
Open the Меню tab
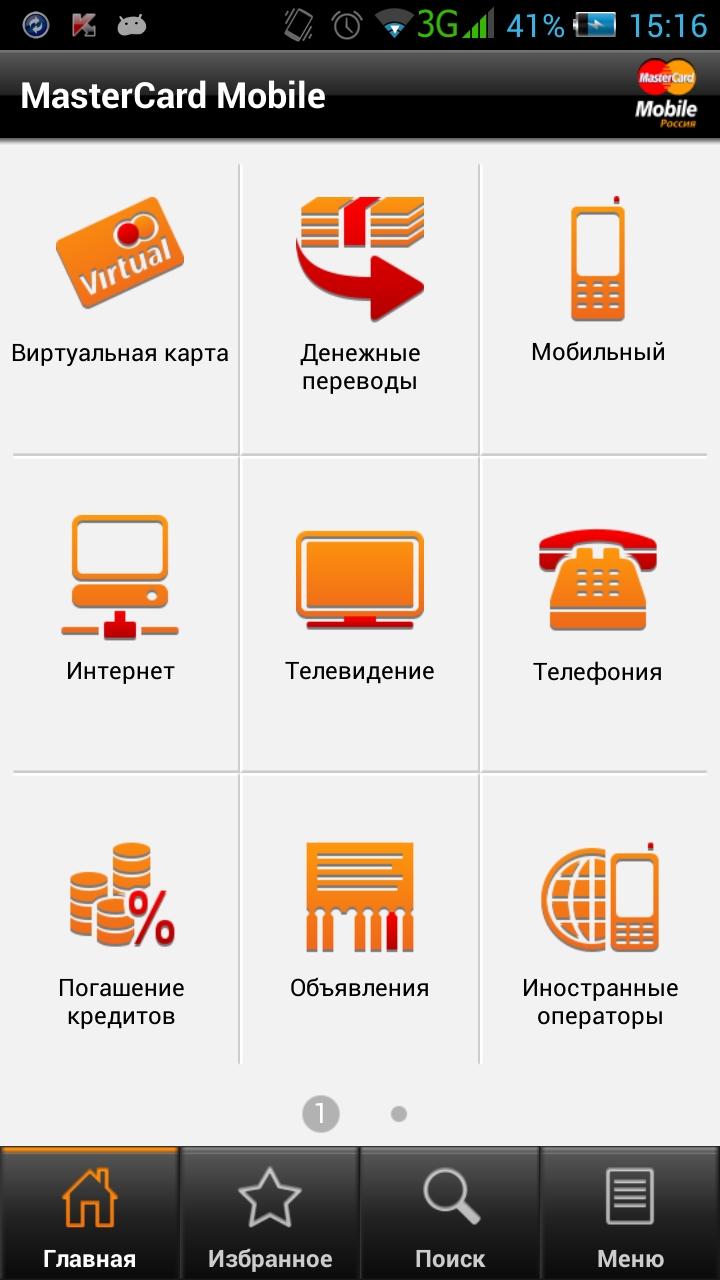630,1214
